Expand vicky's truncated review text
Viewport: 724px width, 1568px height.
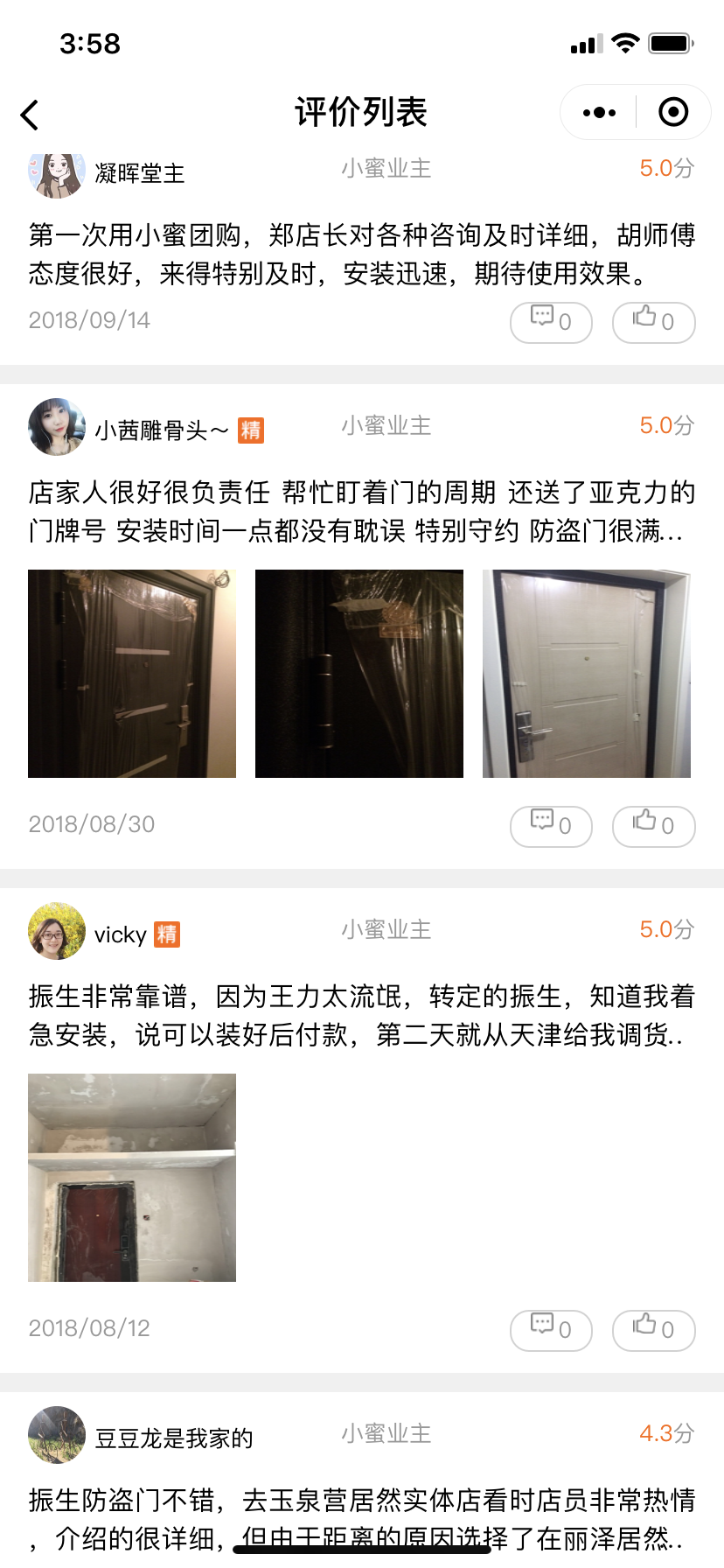tap(361, 1015)
